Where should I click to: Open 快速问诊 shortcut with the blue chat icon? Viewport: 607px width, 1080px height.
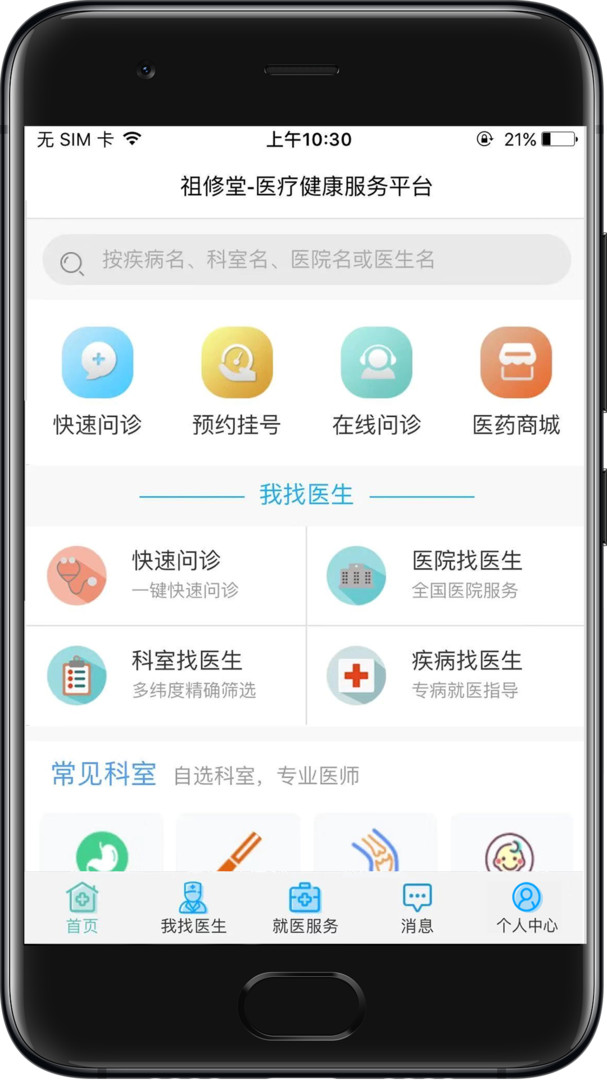[97, 382]
